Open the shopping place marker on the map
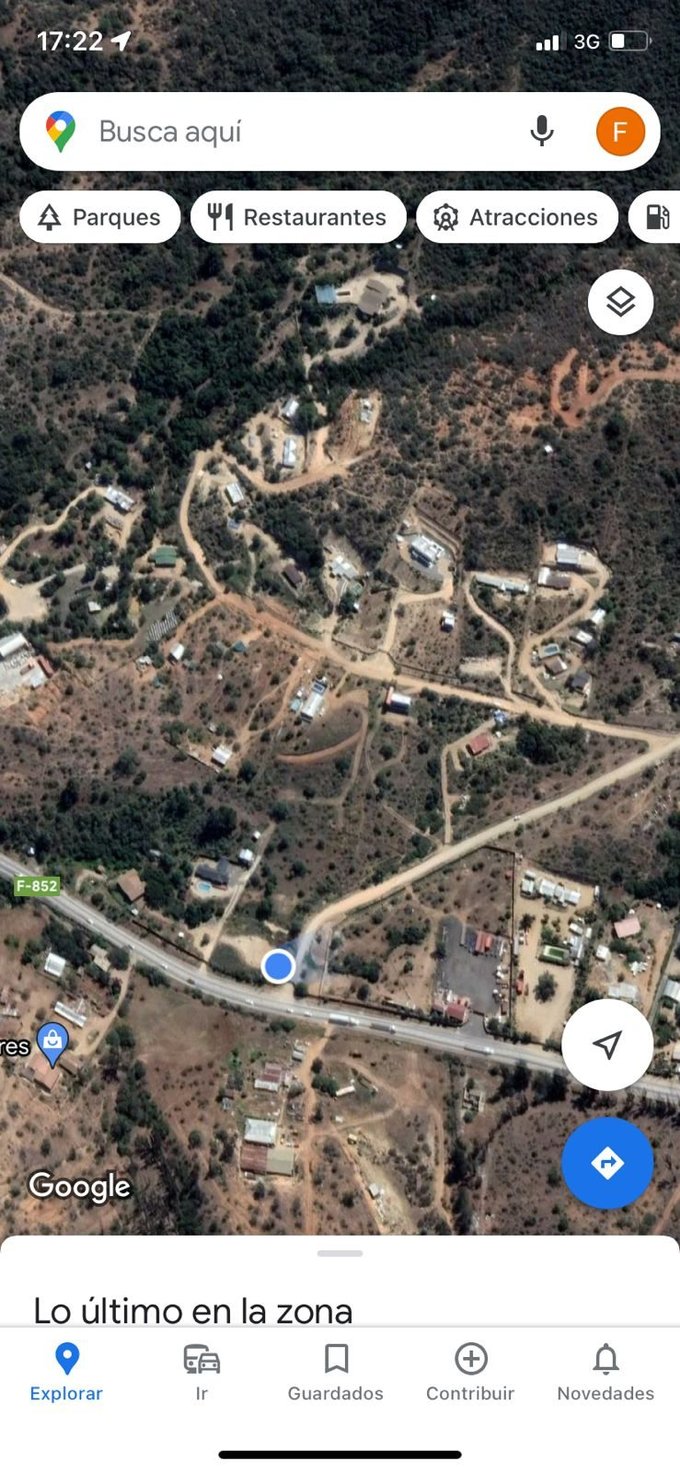 tap(53, 1041)
